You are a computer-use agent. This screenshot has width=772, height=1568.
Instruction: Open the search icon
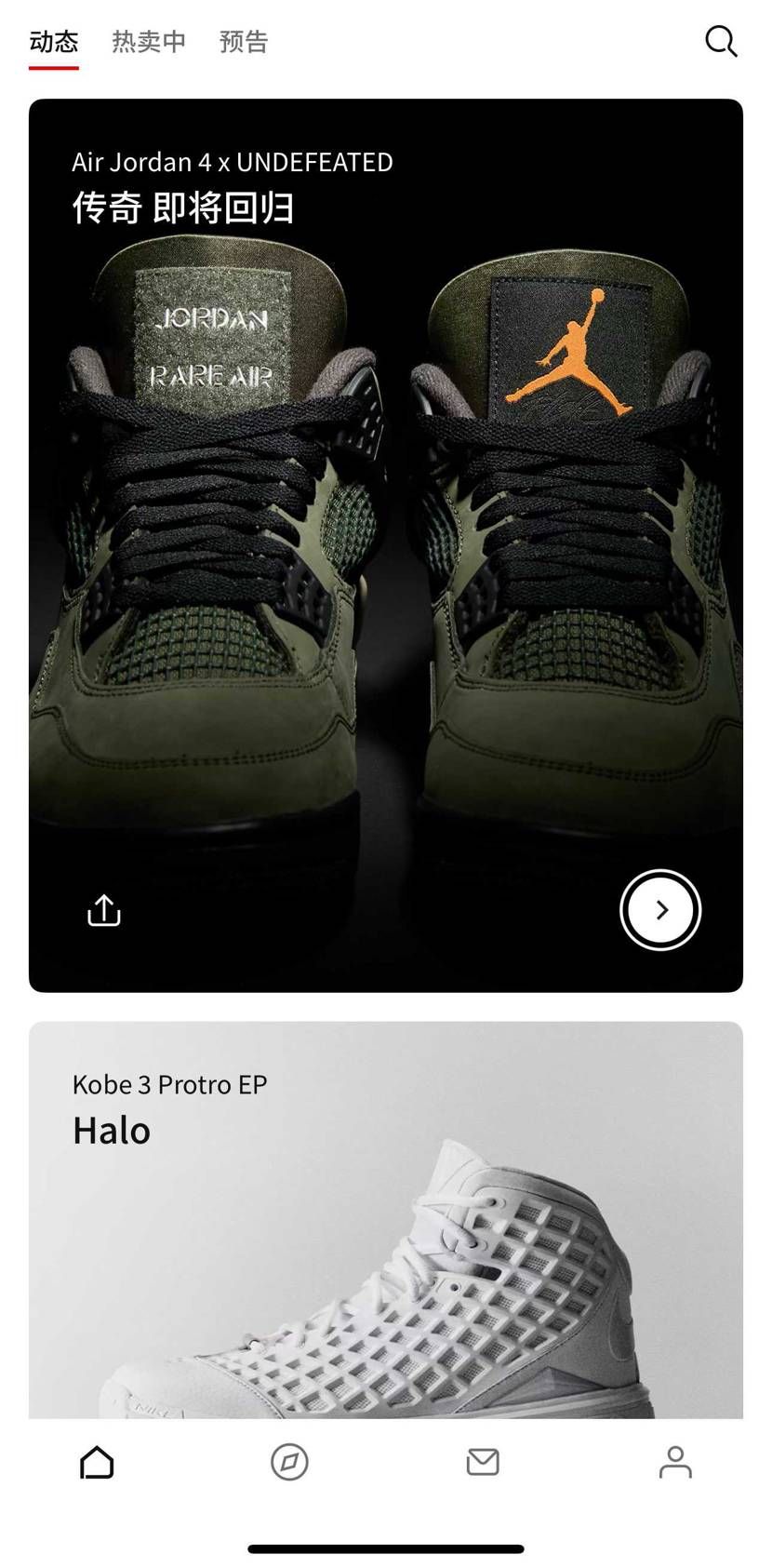[721, 41]
